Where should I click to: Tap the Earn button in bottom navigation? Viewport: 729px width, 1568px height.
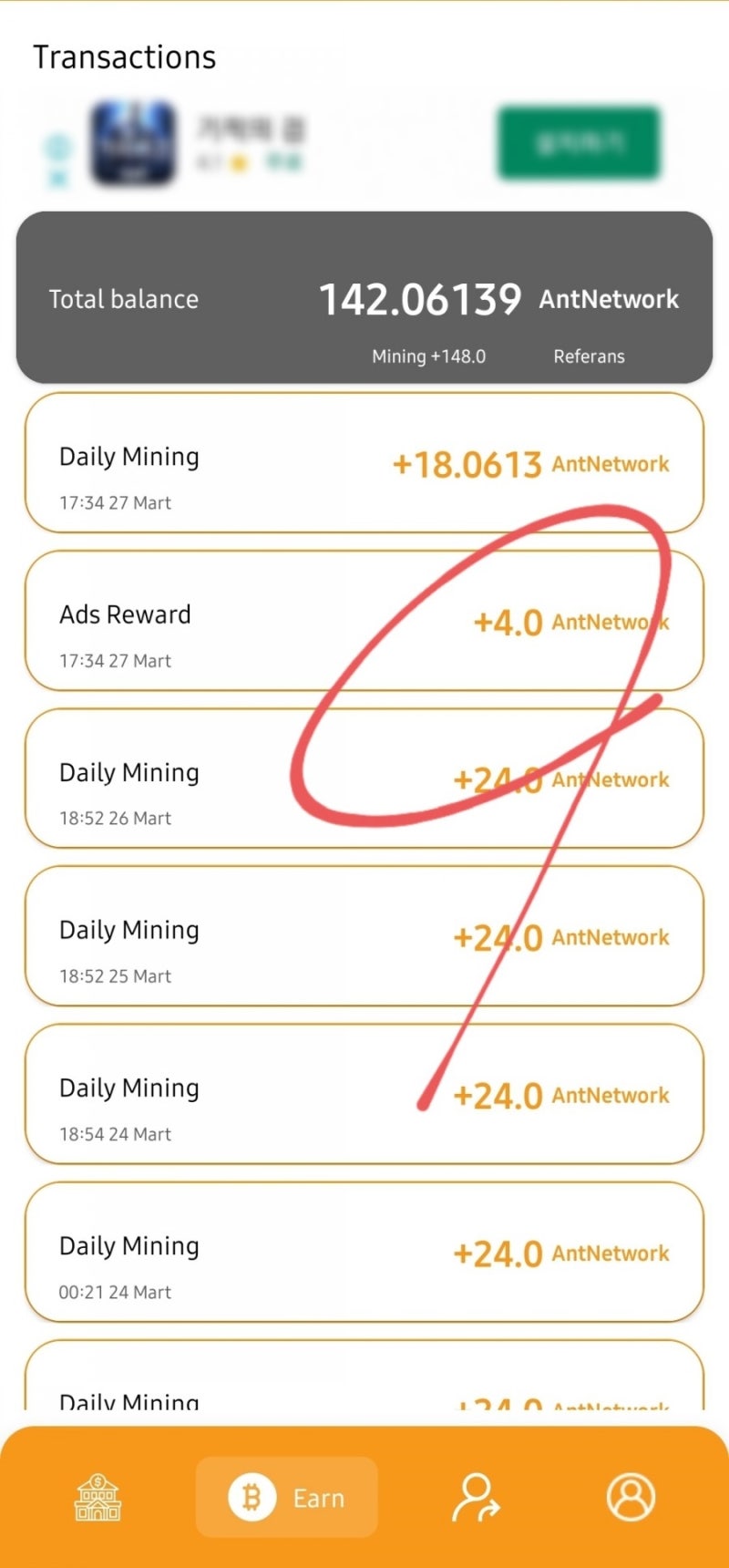pyautogui.click(x=286, y=1495)
